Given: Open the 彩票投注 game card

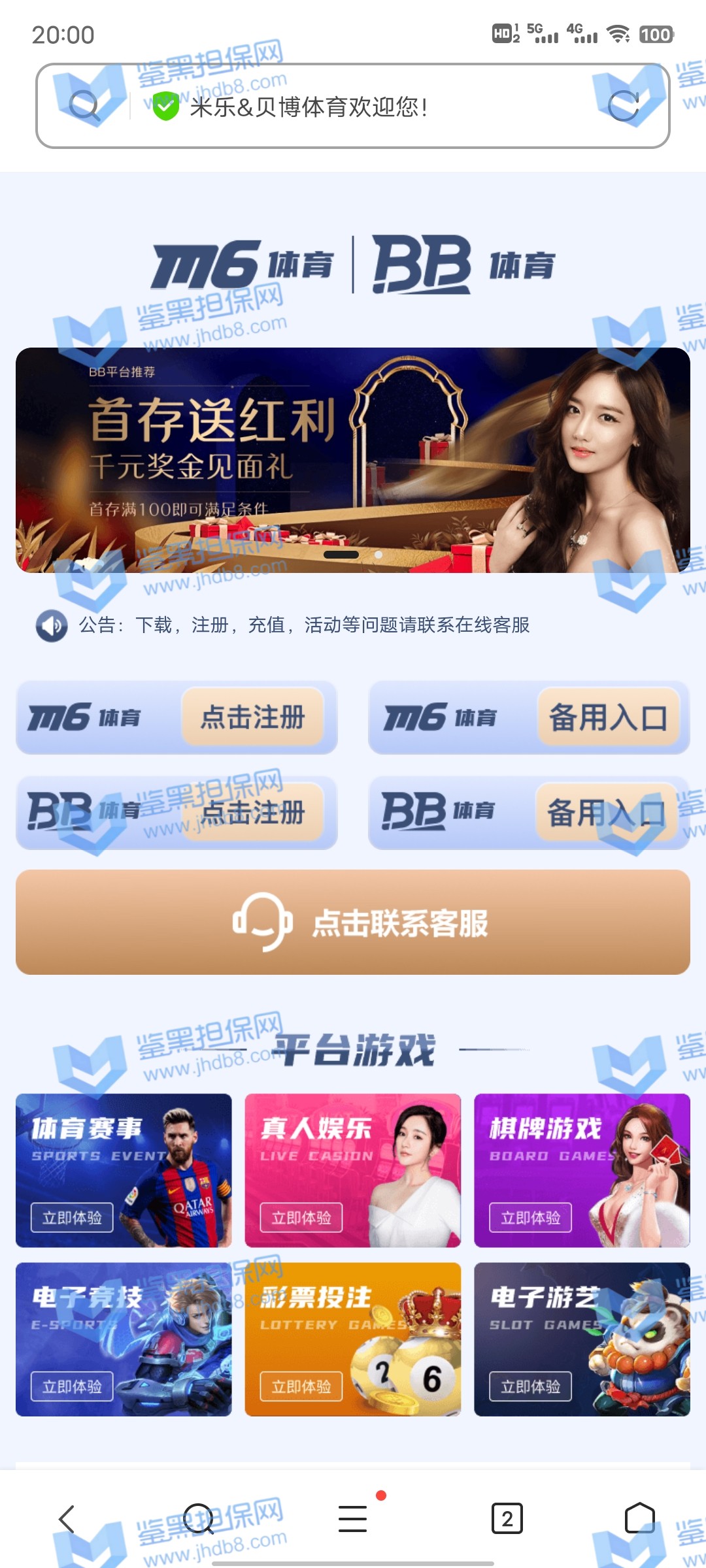Looking at the screenshot, I should click(x=353, y=1339).
